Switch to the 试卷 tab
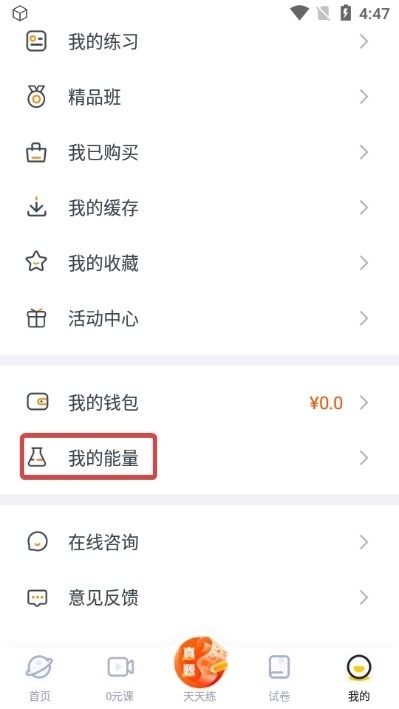 279,677
